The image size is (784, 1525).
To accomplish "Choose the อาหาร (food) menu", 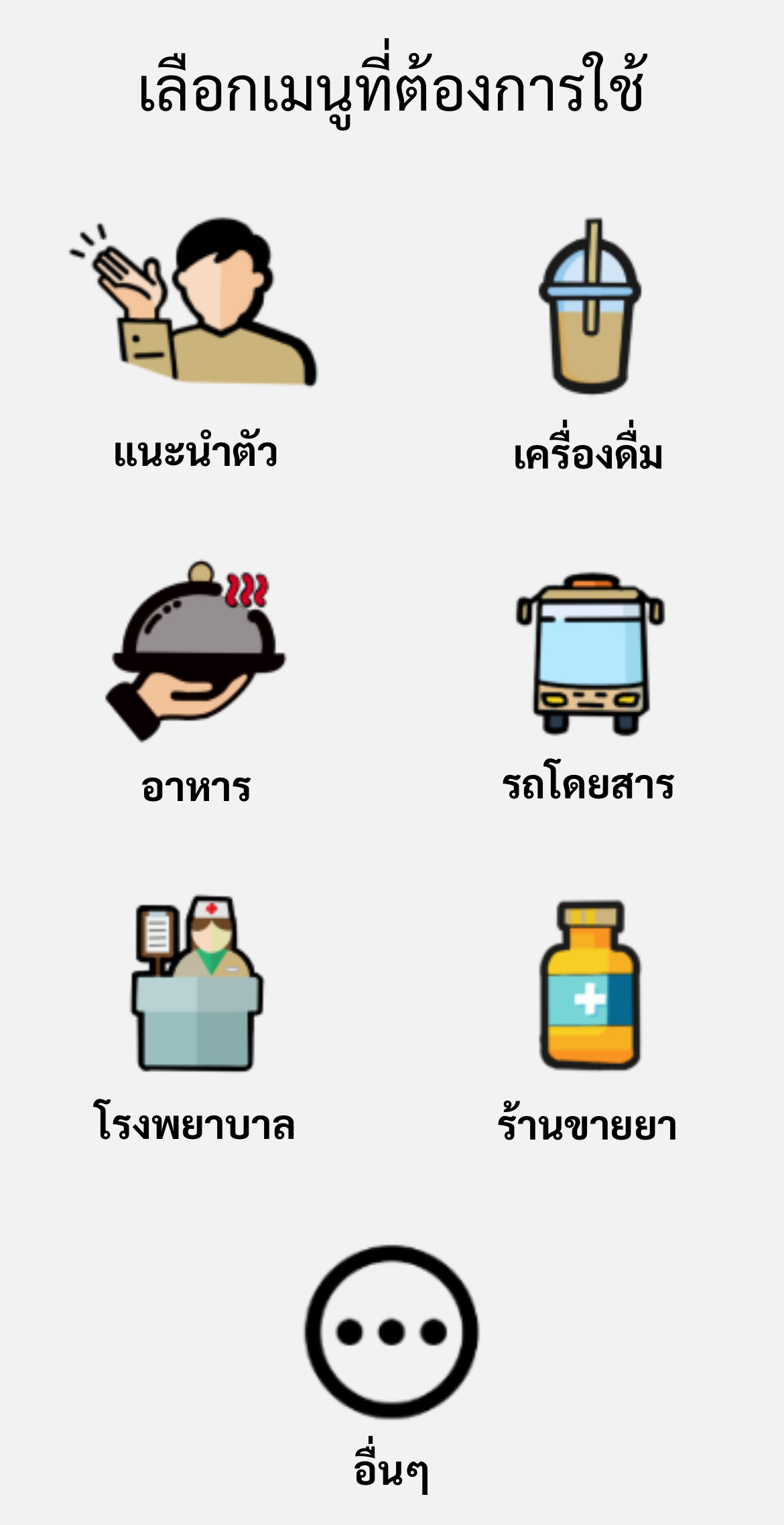I will point(195,652).
